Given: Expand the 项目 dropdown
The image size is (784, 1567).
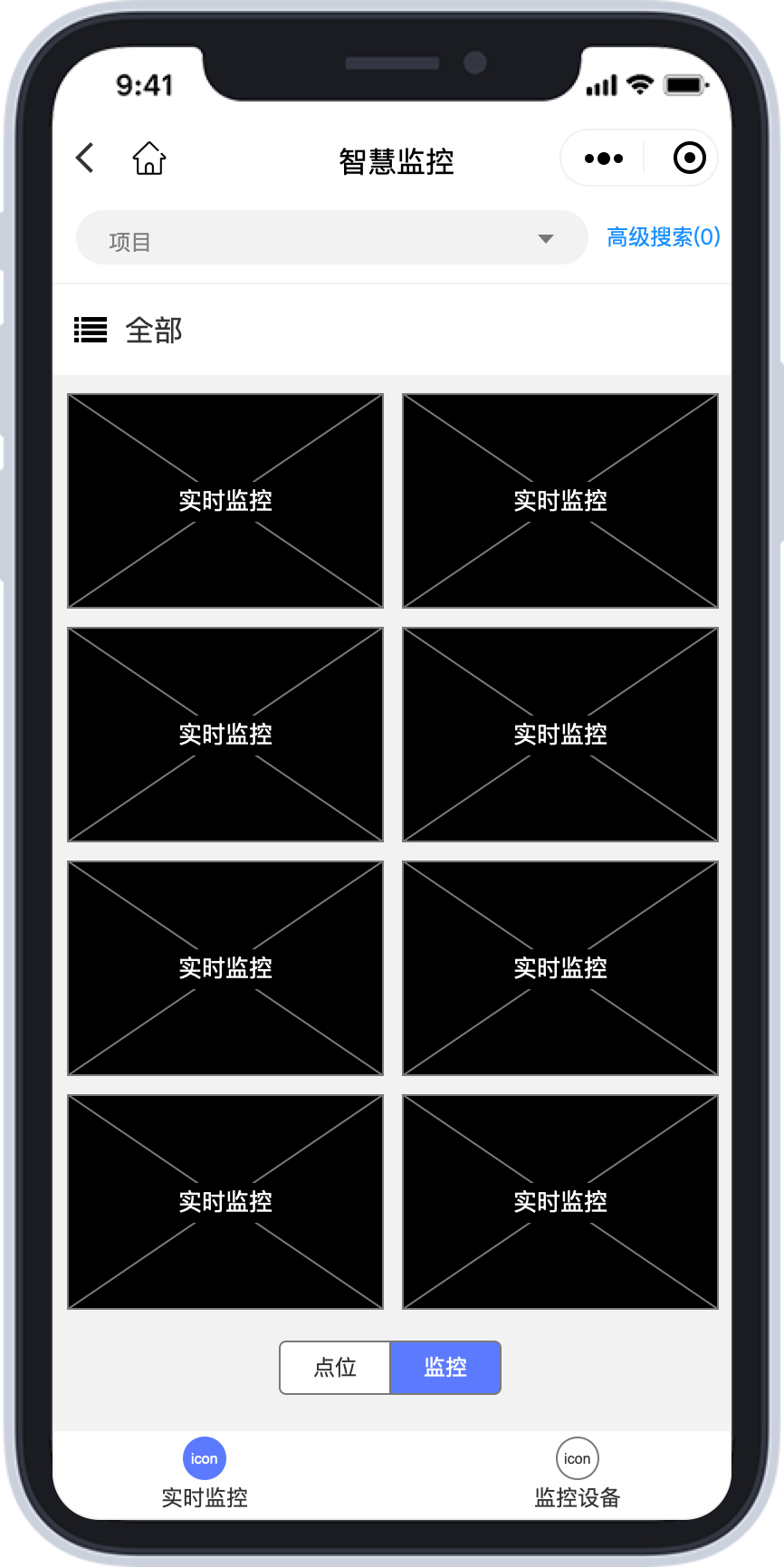Looking at the screenshot, I should point(332,238).
